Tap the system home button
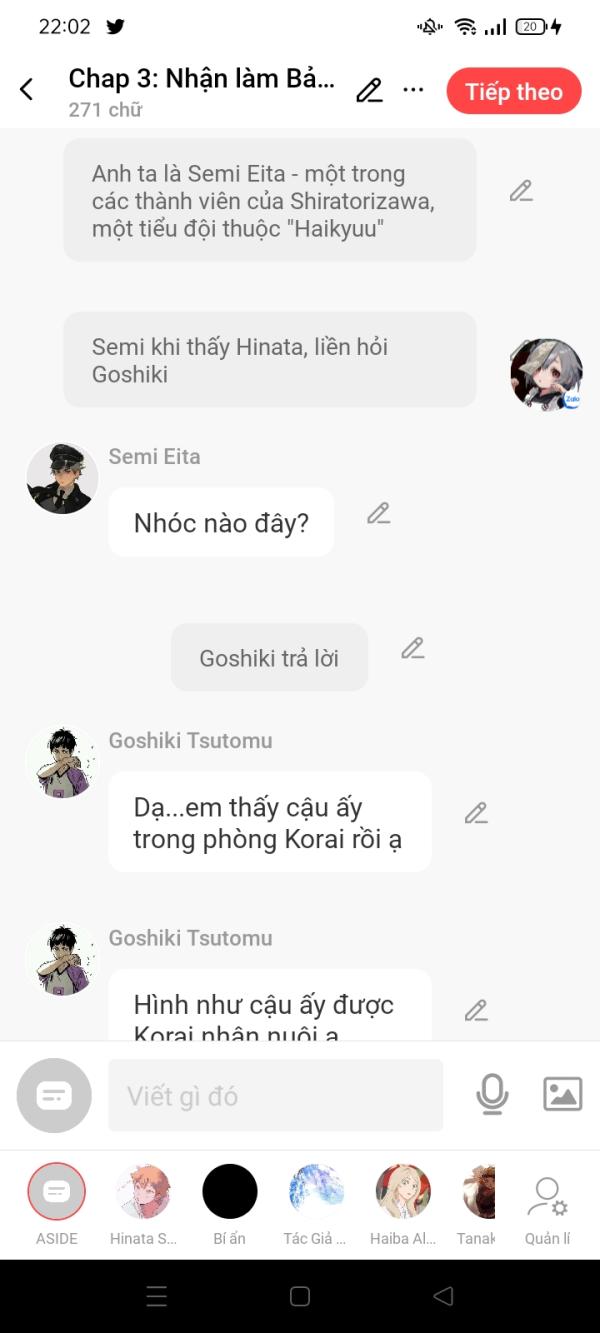The image size is (600, 1333). pos(300,1297)
